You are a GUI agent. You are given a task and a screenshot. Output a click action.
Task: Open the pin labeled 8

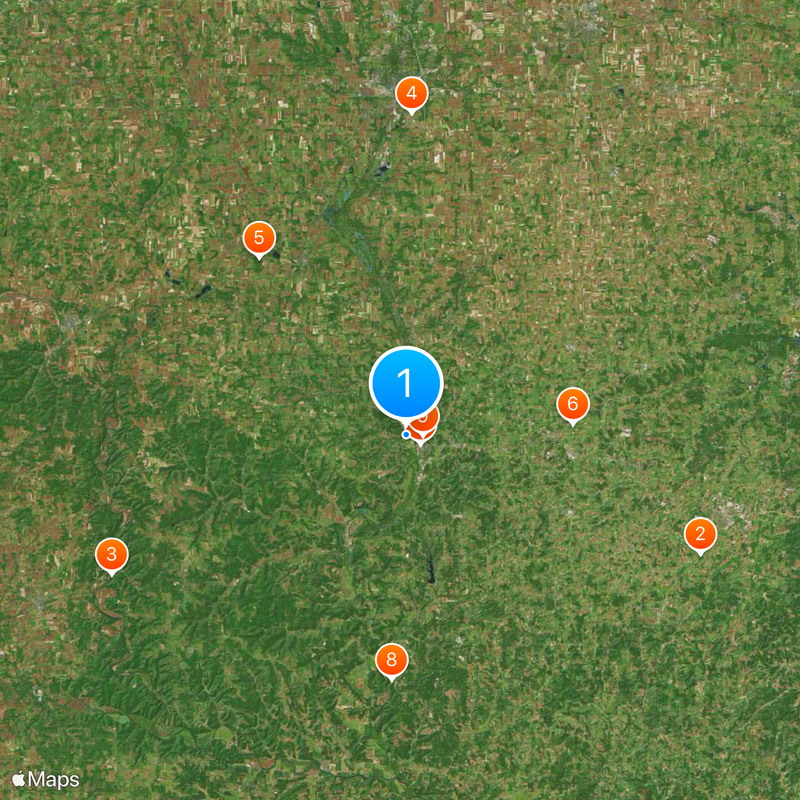(391, 660)
